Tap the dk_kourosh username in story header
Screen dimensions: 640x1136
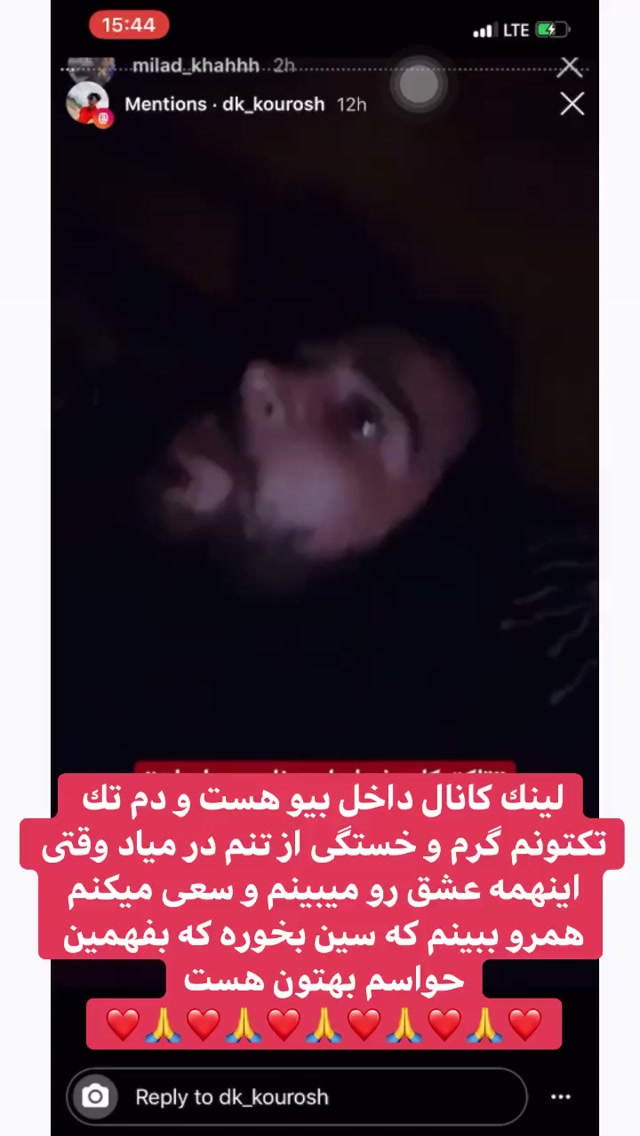click(x=273, y=104)
